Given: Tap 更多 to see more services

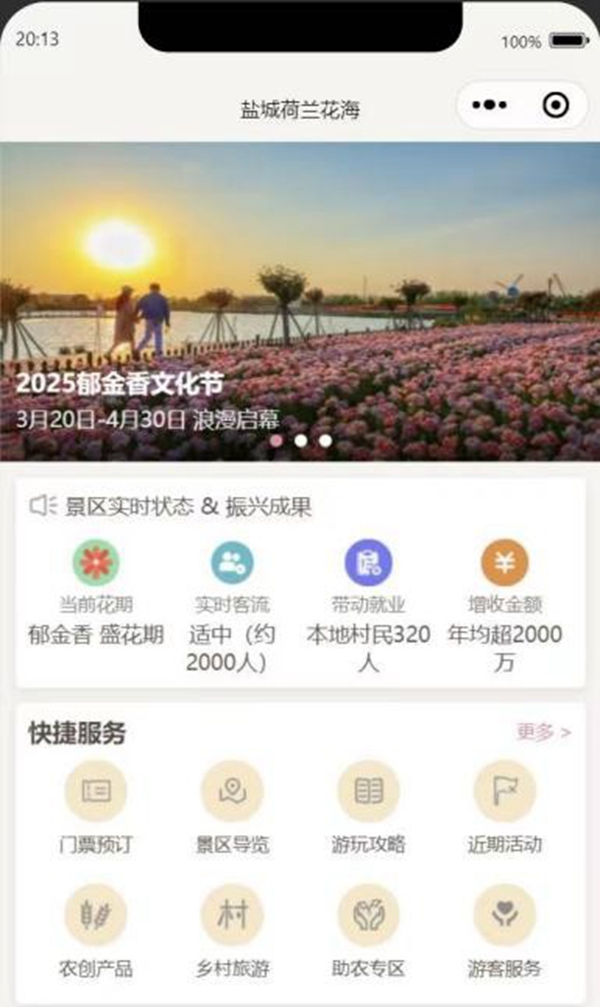Looking at the screenshot, I should click(x=543, y=732).
